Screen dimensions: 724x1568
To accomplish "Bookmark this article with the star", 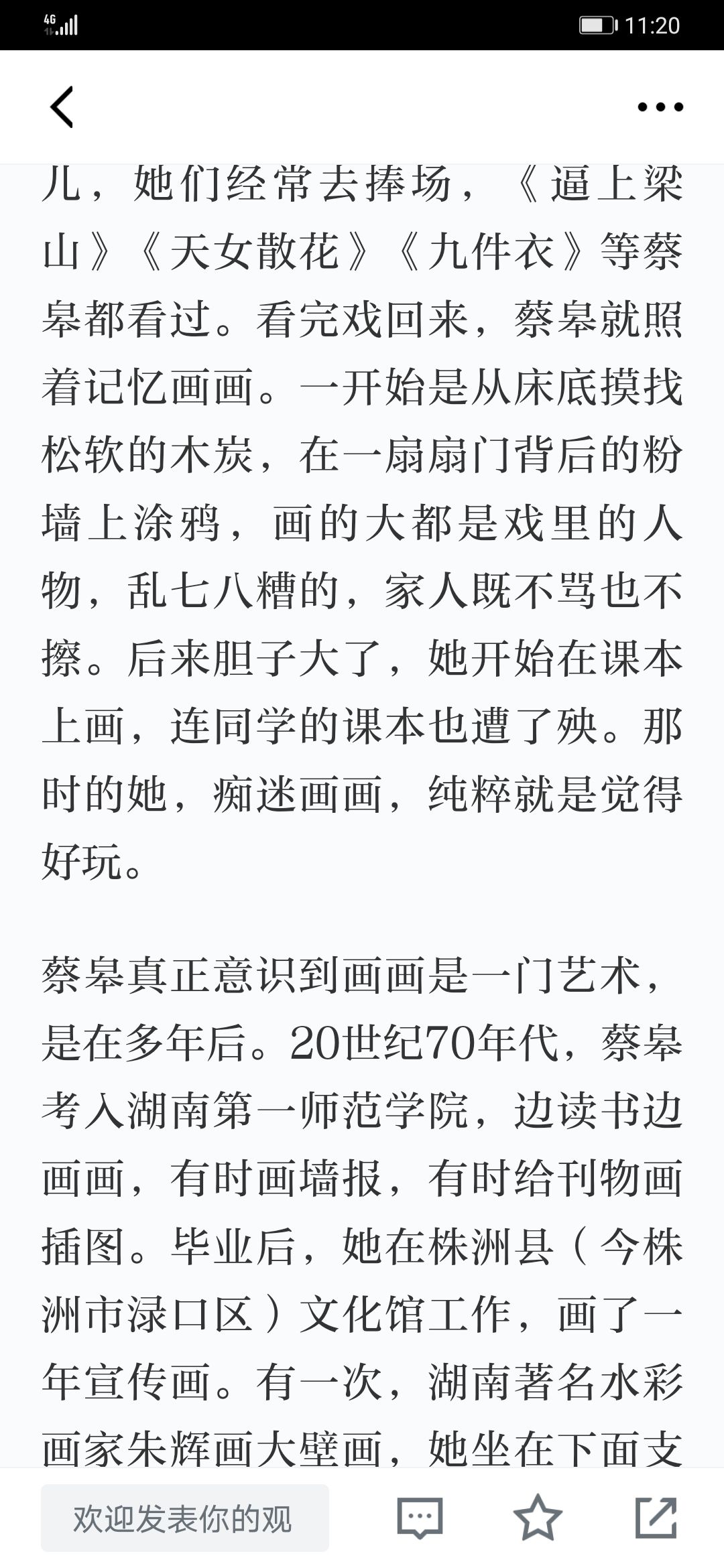I will [538, 1518].
